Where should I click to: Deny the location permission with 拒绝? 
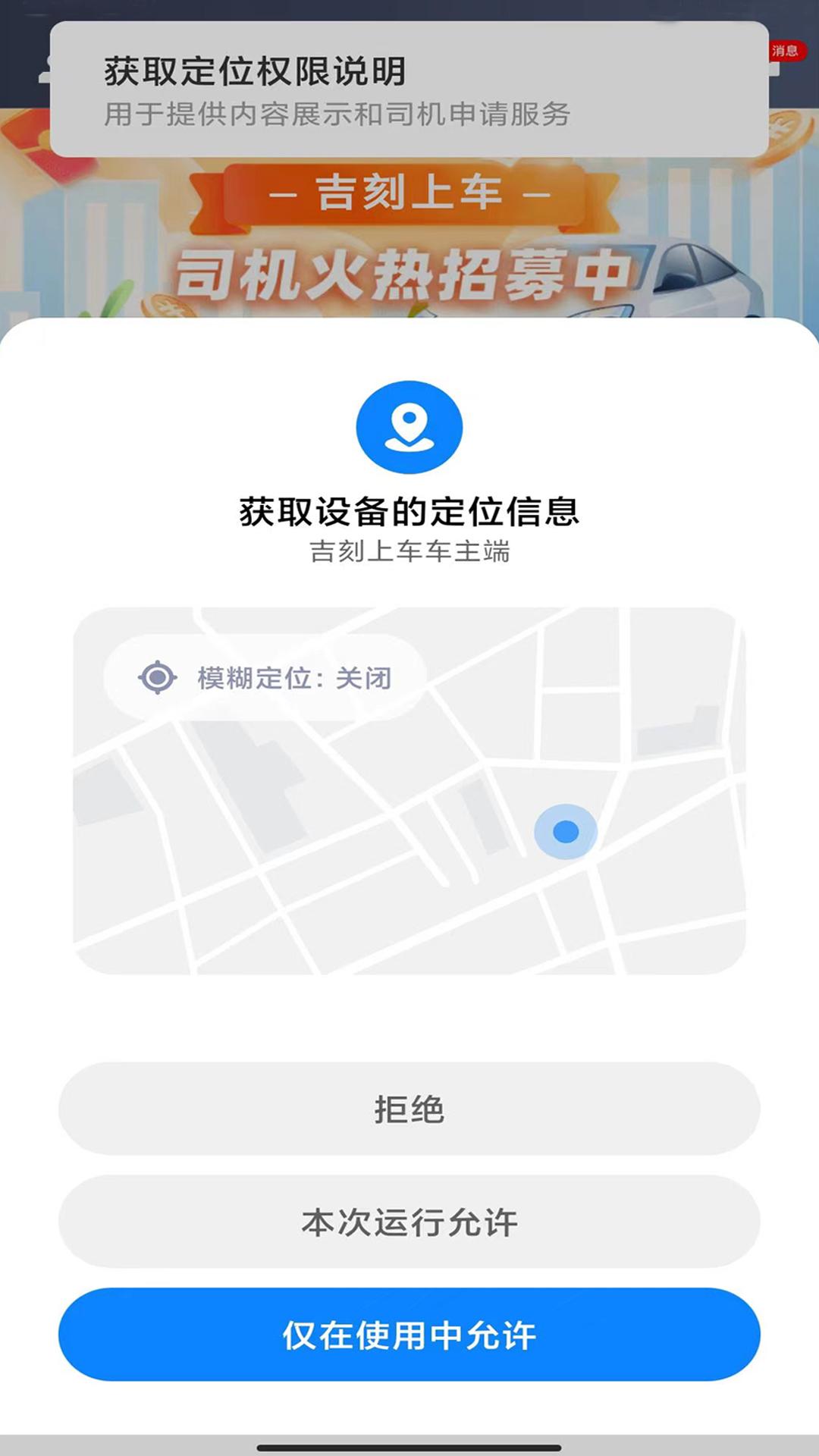pos(409,1109)
